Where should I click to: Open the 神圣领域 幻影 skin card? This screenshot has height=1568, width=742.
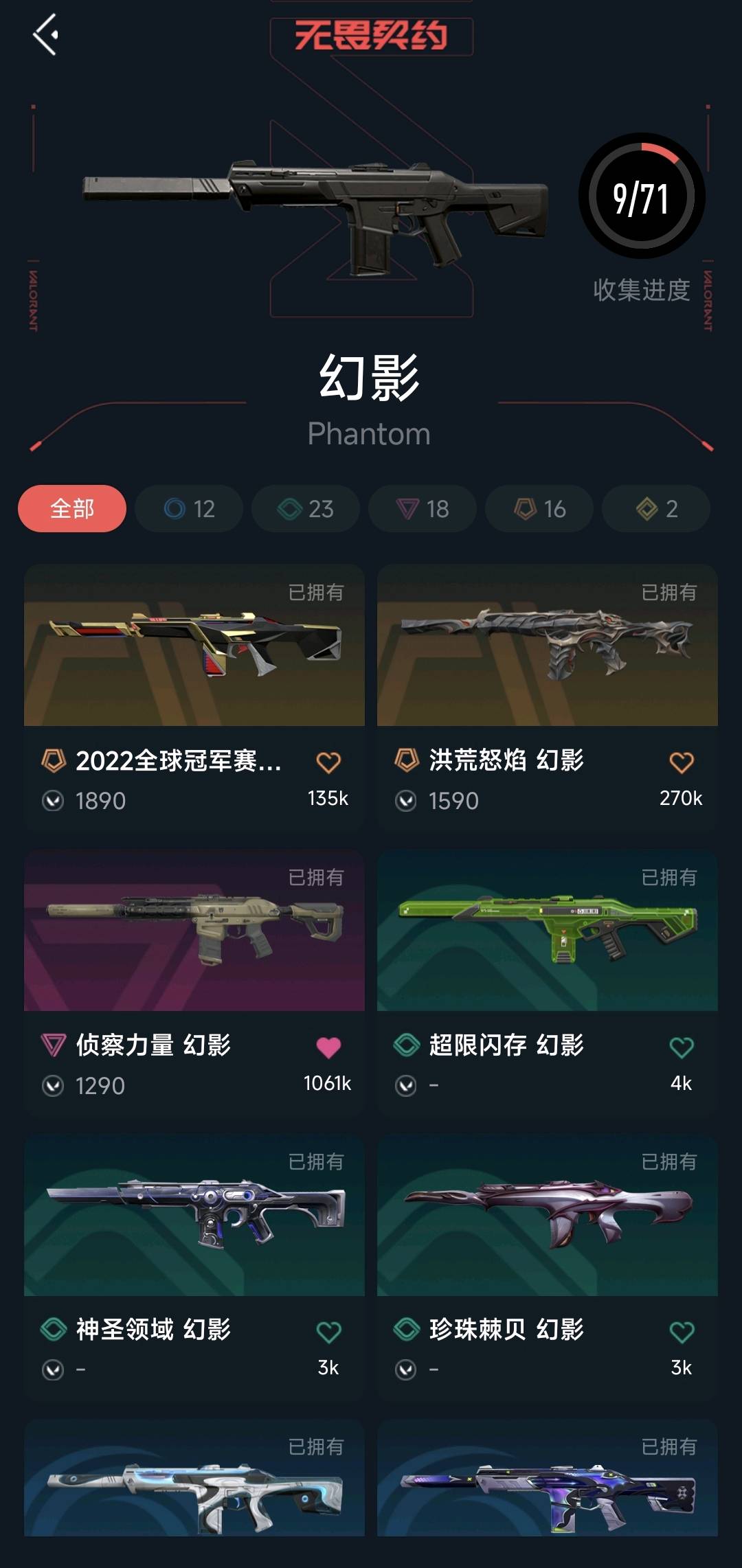194,1216
